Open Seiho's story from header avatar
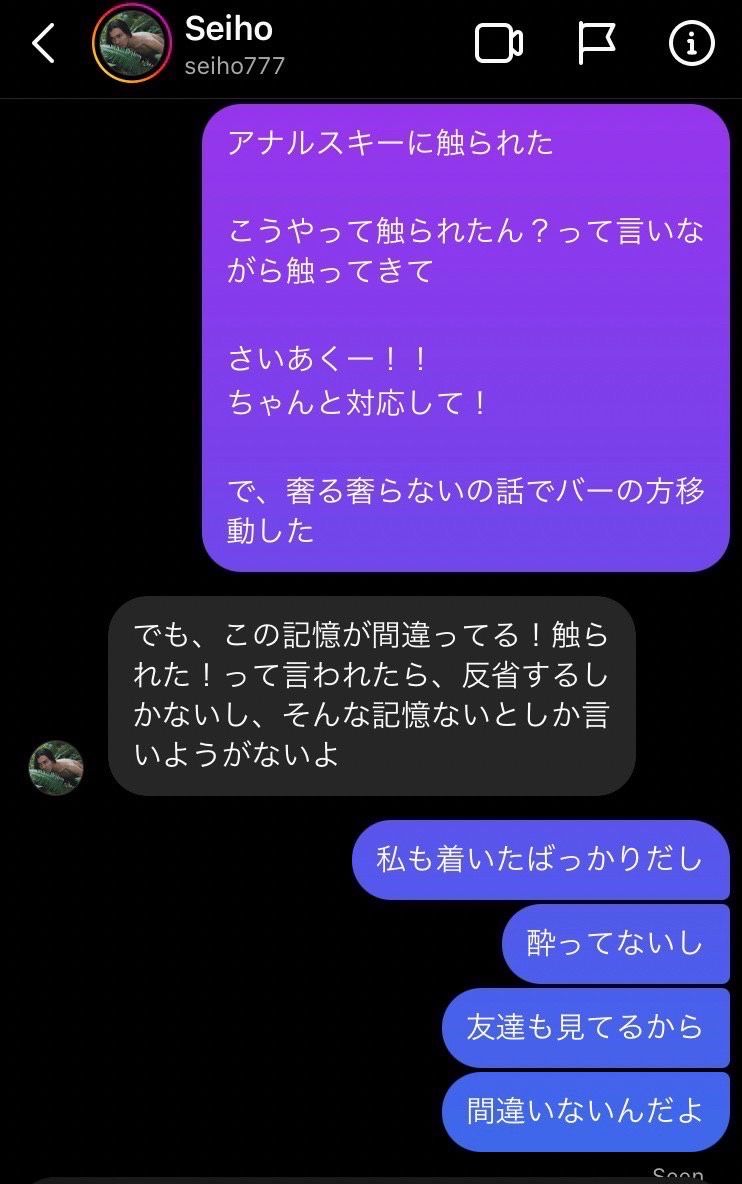Image resolution: width=742 pixels, height=1184 pixels. tap(131, 44)
